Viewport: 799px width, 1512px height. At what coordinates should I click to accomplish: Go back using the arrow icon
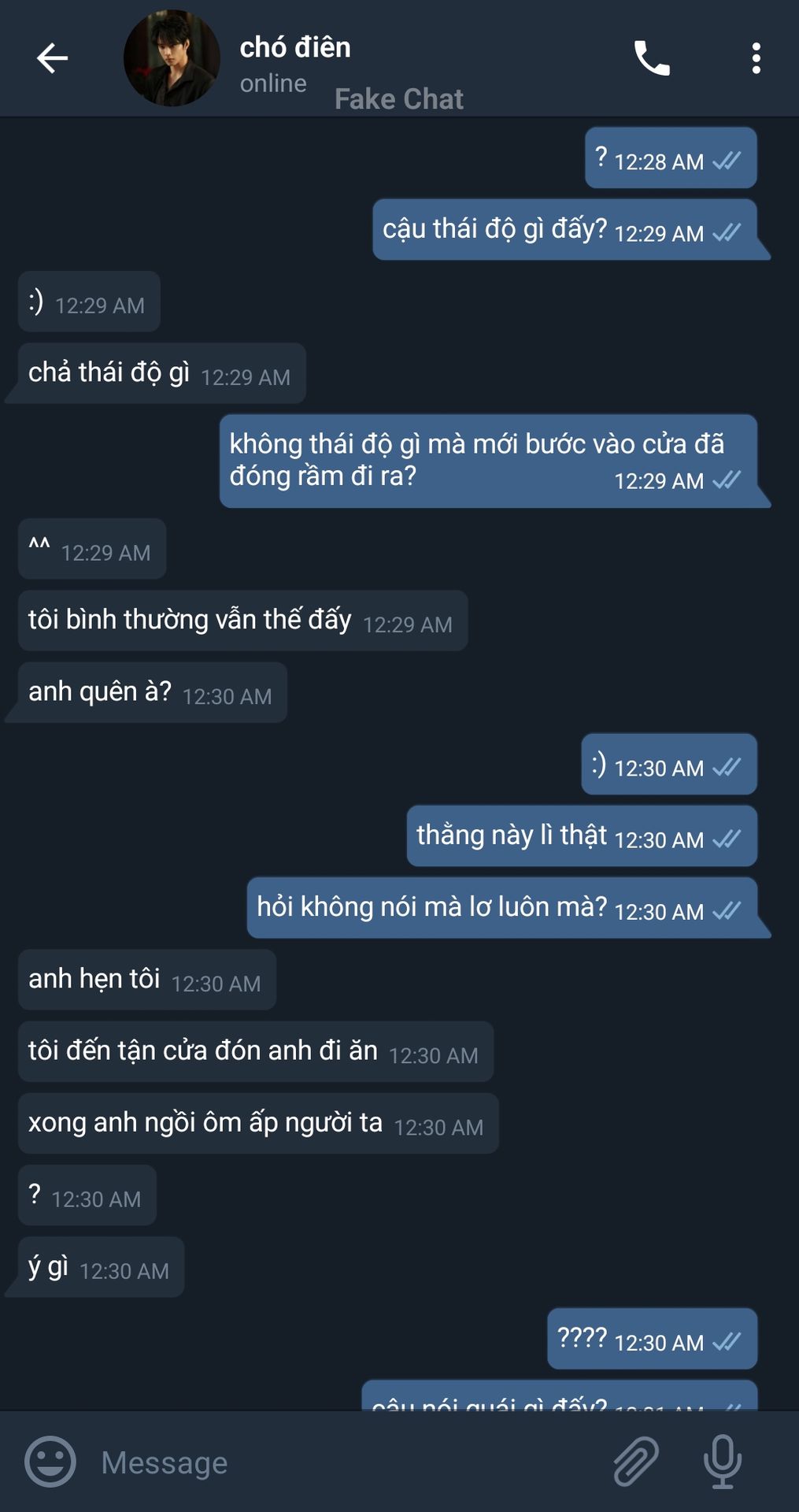(53, 58)
